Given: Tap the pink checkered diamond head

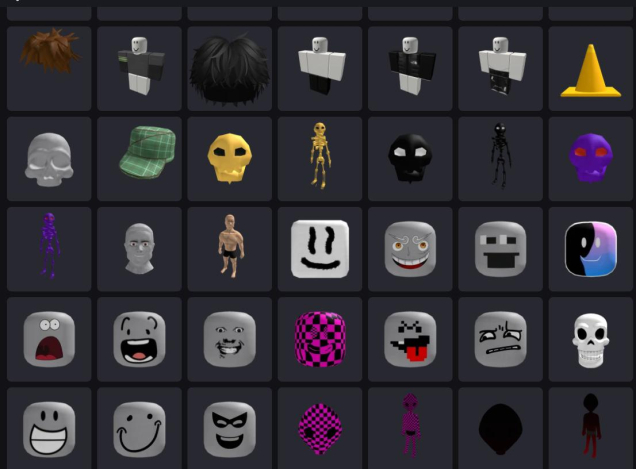Looking at the screenshot, I should tap(319, 429).
